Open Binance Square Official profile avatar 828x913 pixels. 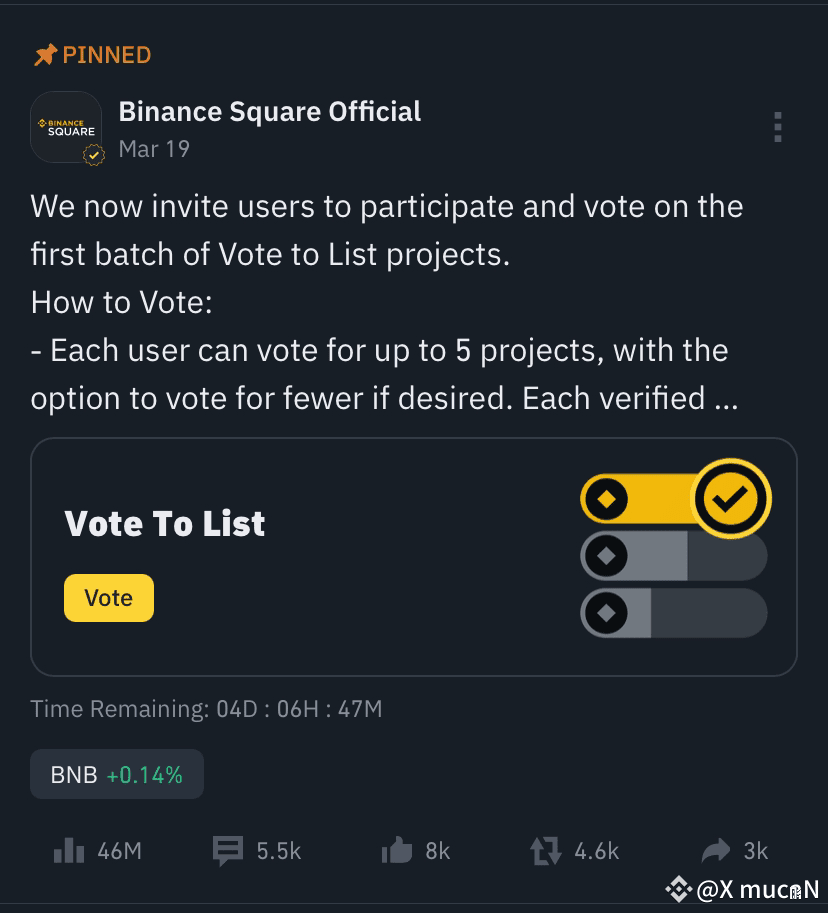[x=67, y=127]
